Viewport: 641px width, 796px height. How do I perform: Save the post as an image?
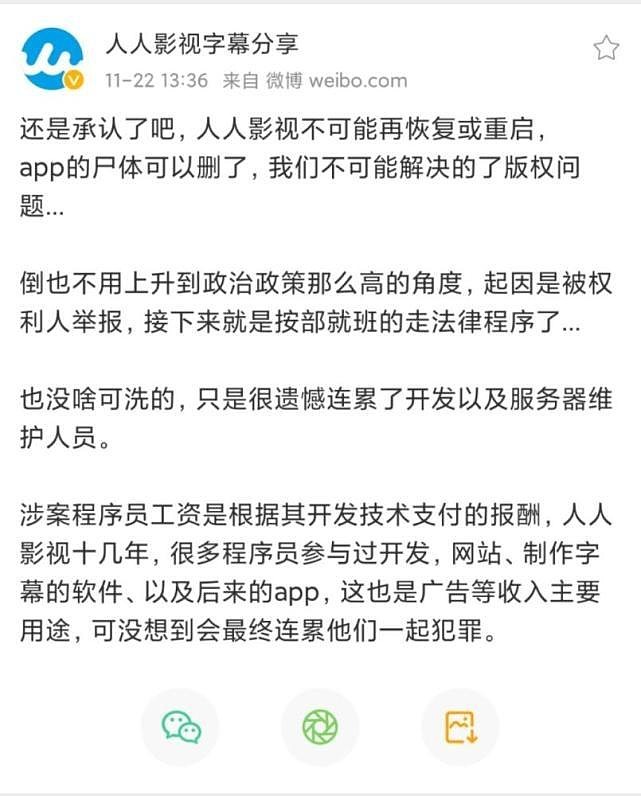460,727
